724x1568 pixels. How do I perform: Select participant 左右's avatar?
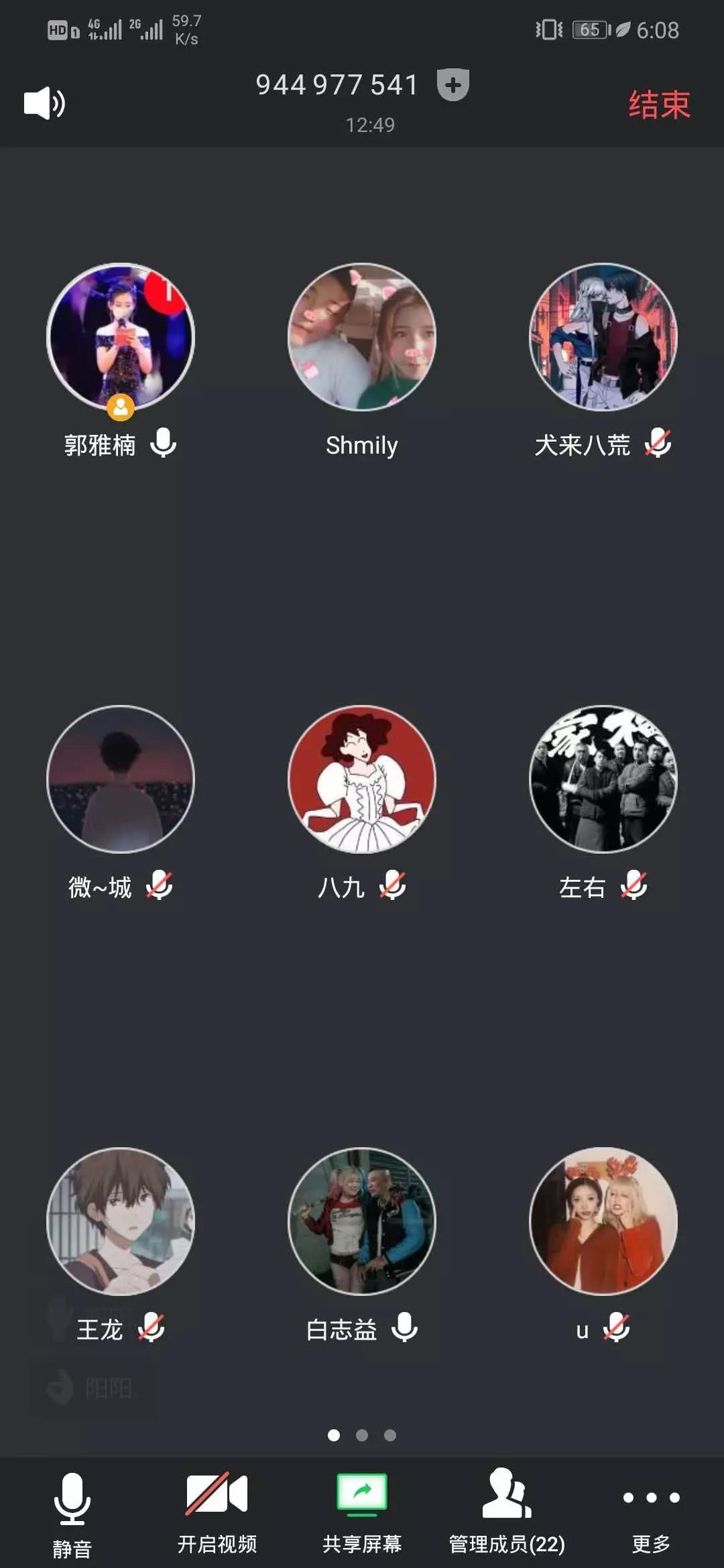pyautogui.click(x=603, y=779)
